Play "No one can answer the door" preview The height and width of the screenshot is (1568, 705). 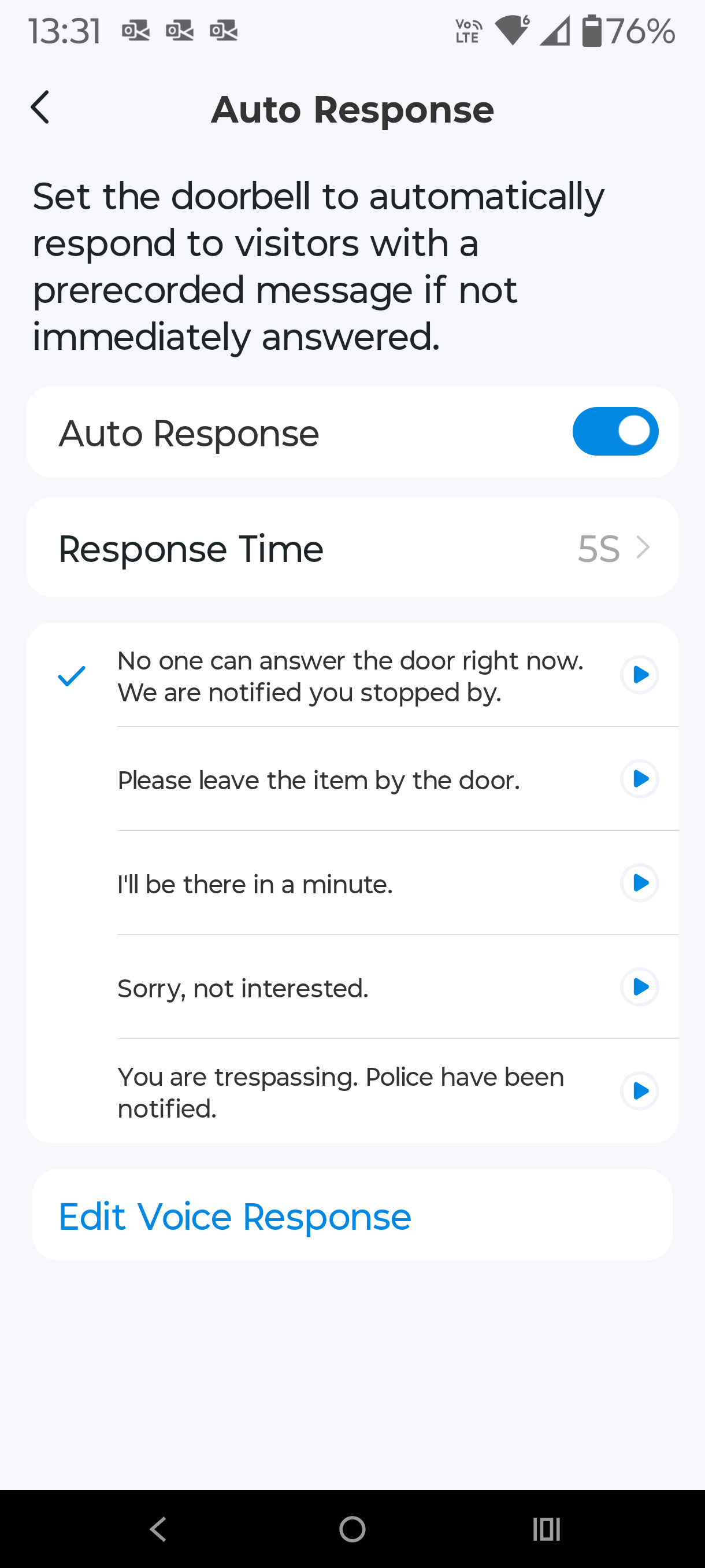(x=639, y=675)
